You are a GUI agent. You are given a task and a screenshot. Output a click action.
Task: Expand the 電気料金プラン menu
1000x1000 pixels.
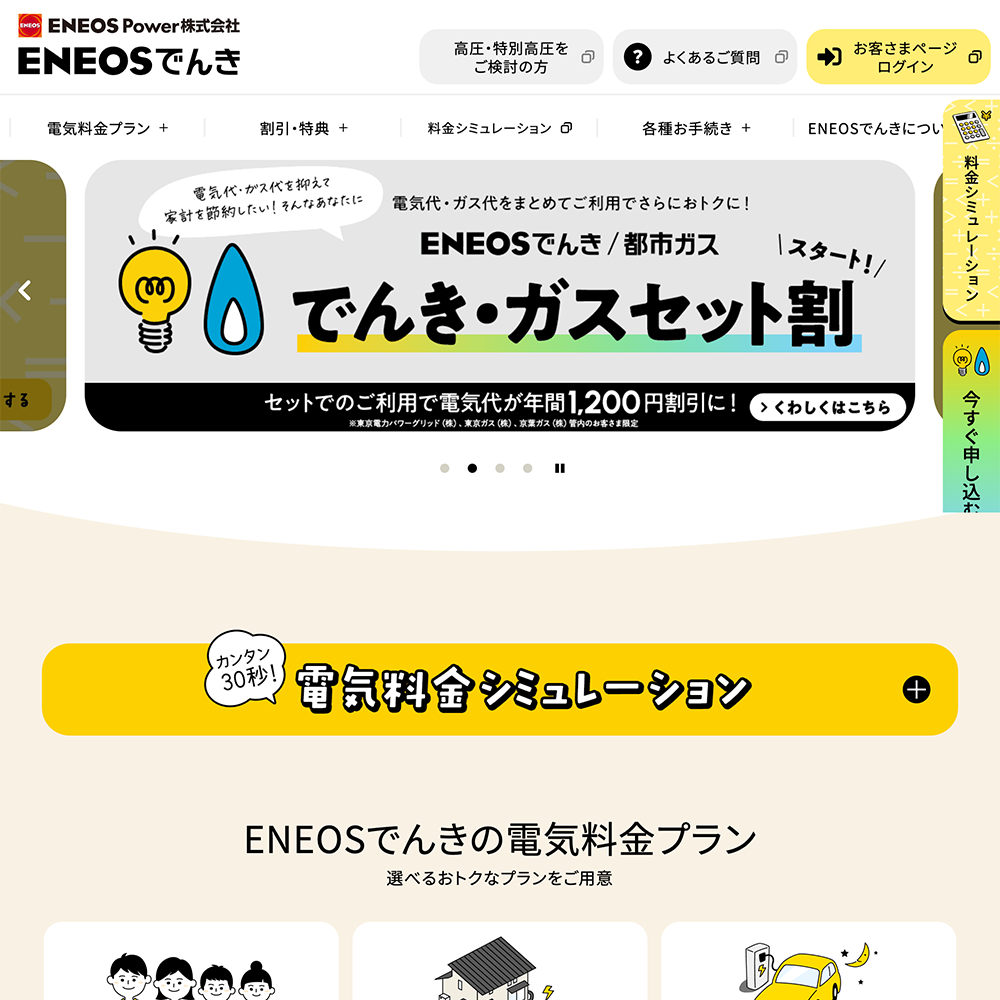click(107, 128)
